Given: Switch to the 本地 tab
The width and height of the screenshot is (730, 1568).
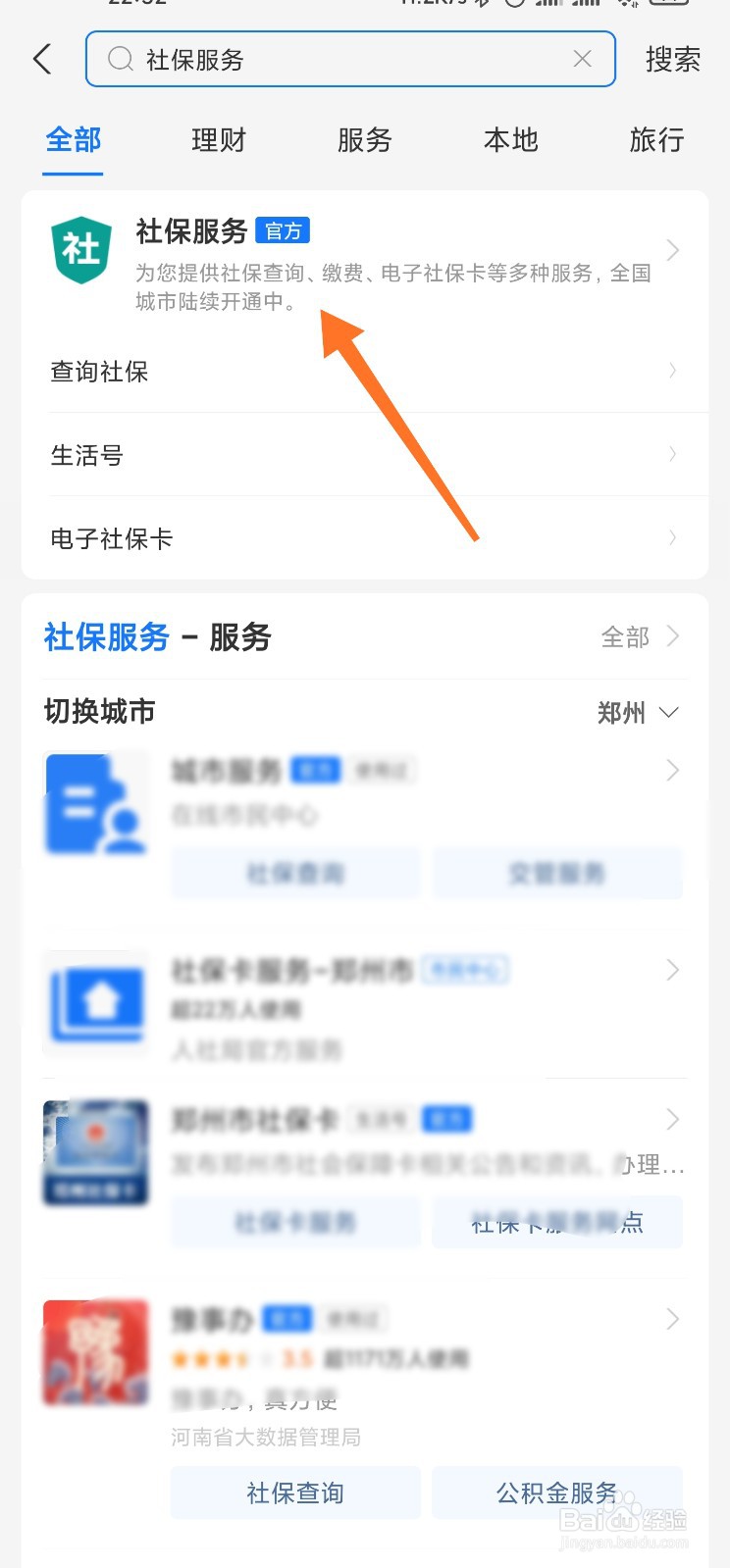Looking at the screenshot, I should coord(510,140).
